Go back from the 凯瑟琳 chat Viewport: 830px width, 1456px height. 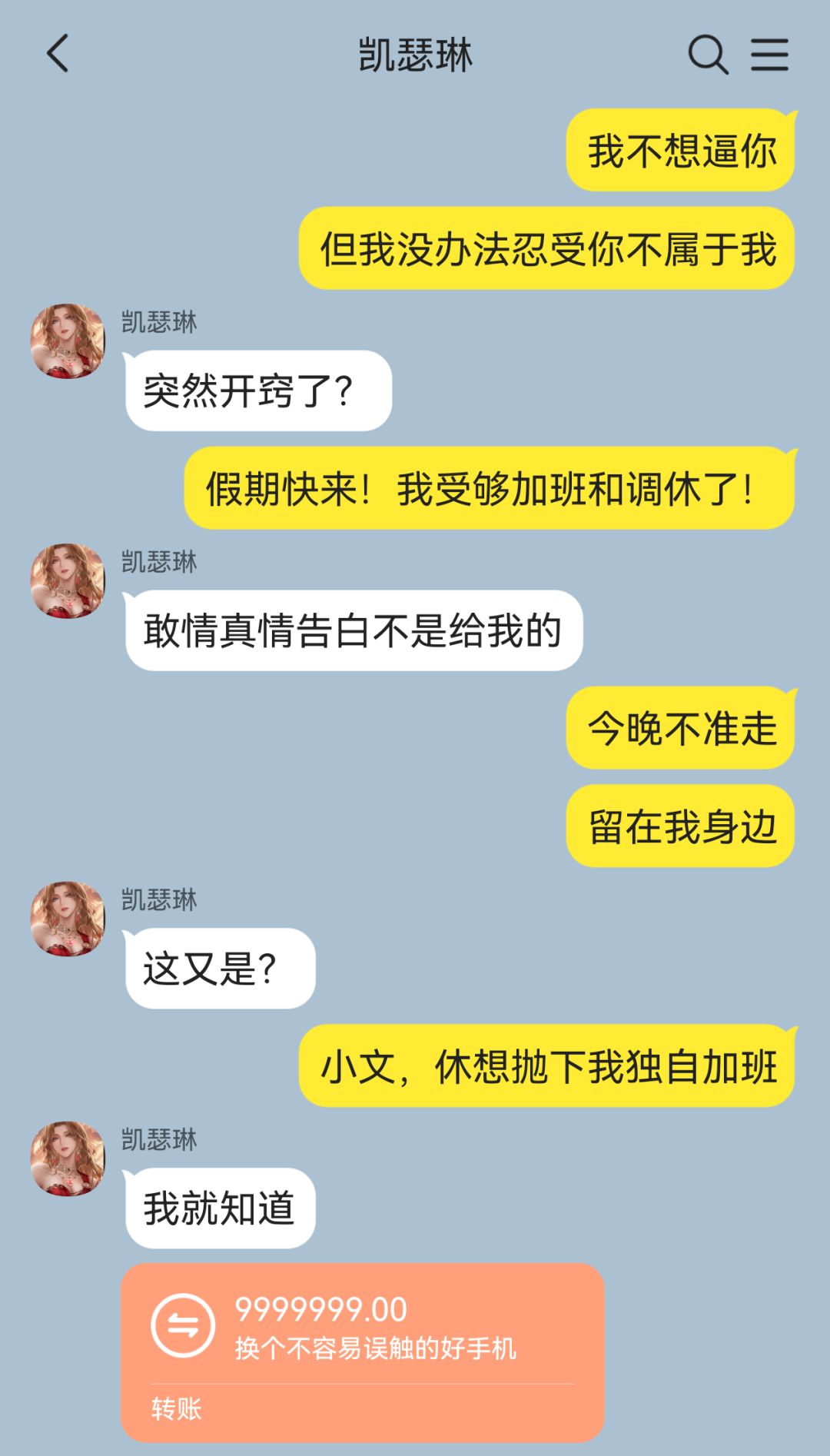(58, 54)
